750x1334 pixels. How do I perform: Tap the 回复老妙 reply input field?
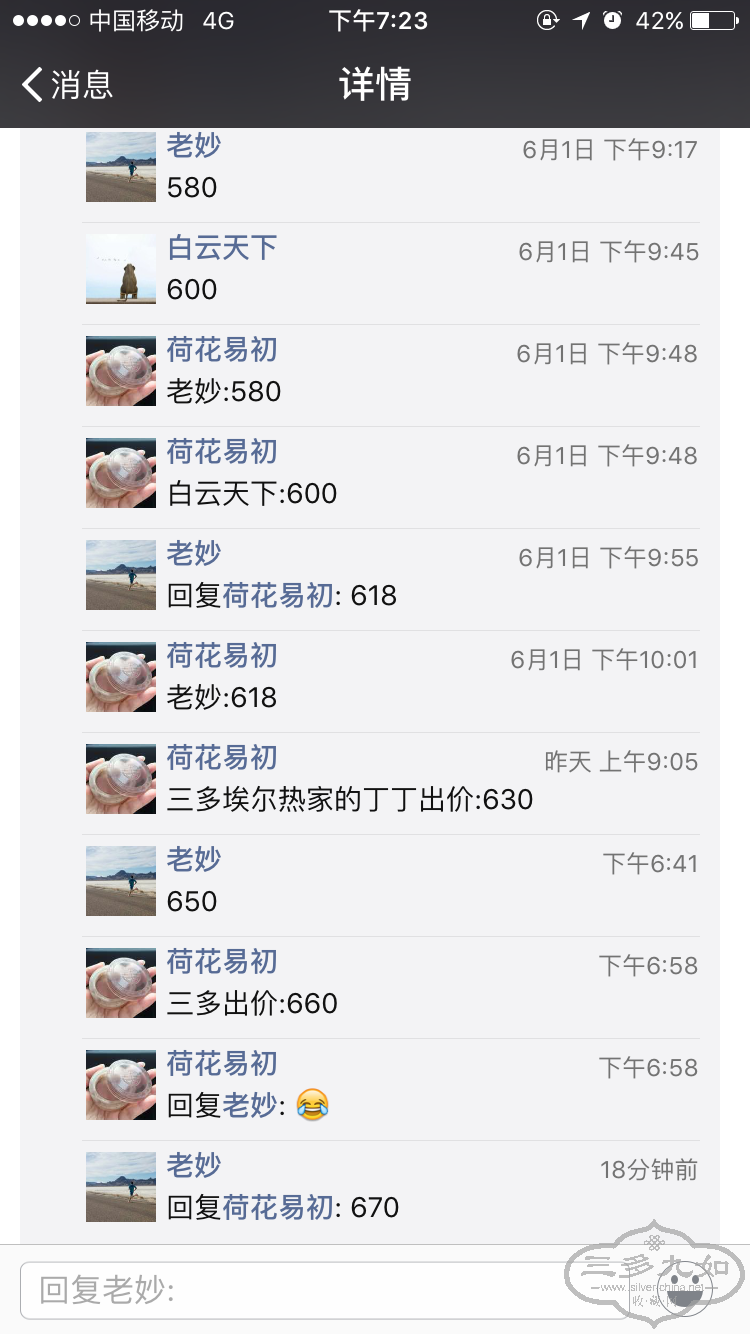[300, 1290]
